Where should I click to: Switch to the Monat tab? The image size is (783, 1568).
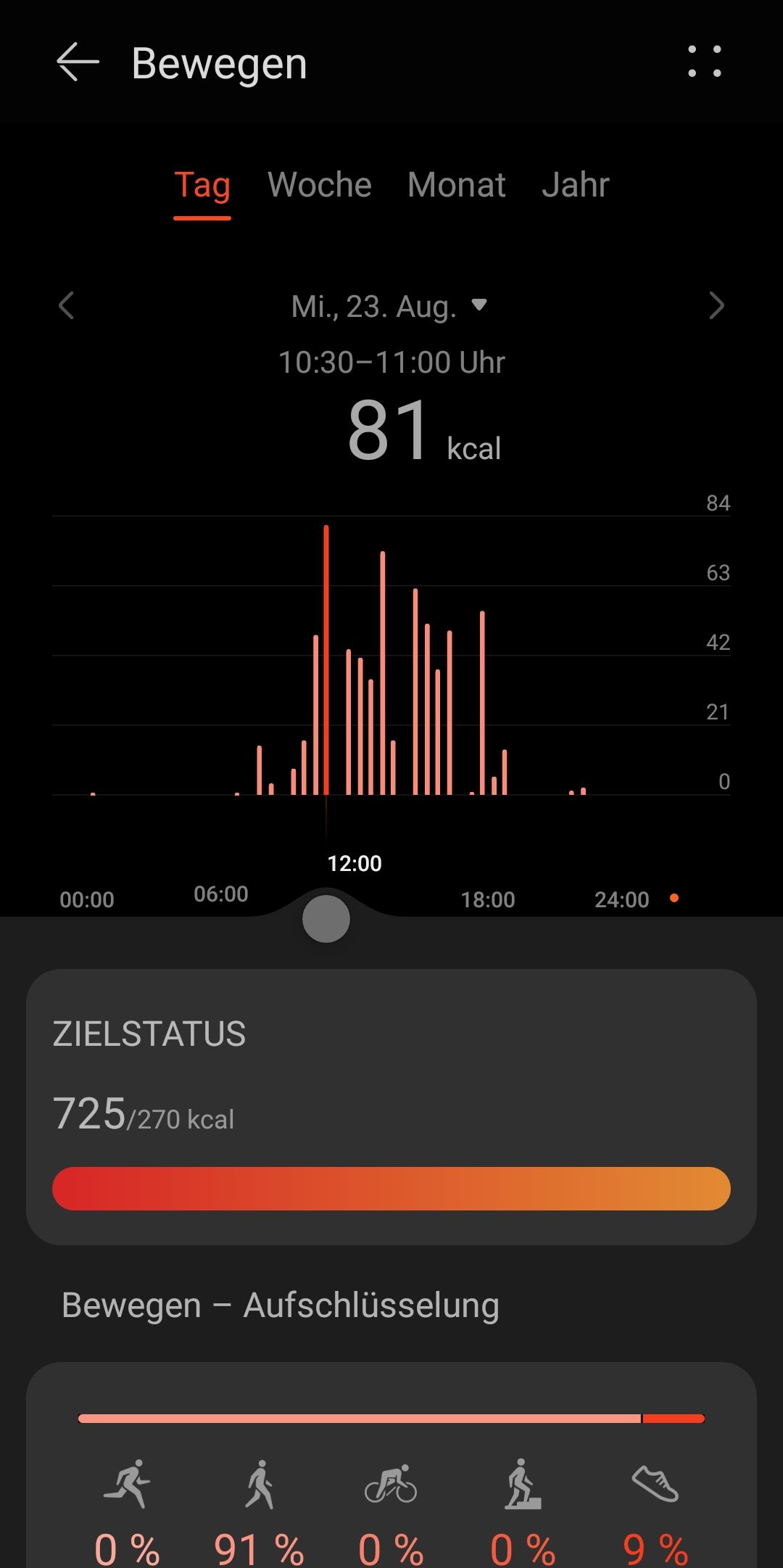click(457, 185)
